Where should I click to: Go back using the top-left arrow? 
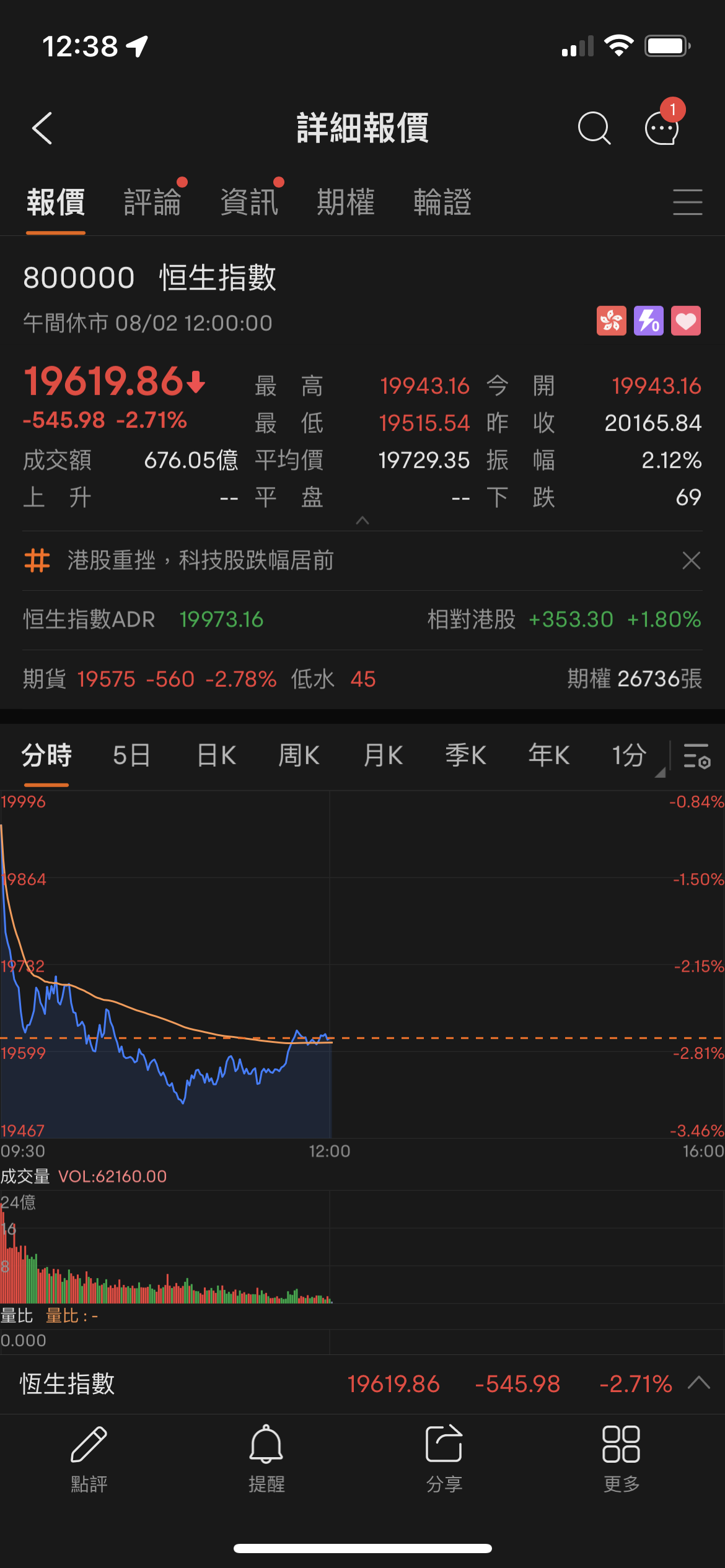pyautogui.click(x=42, y=128)
